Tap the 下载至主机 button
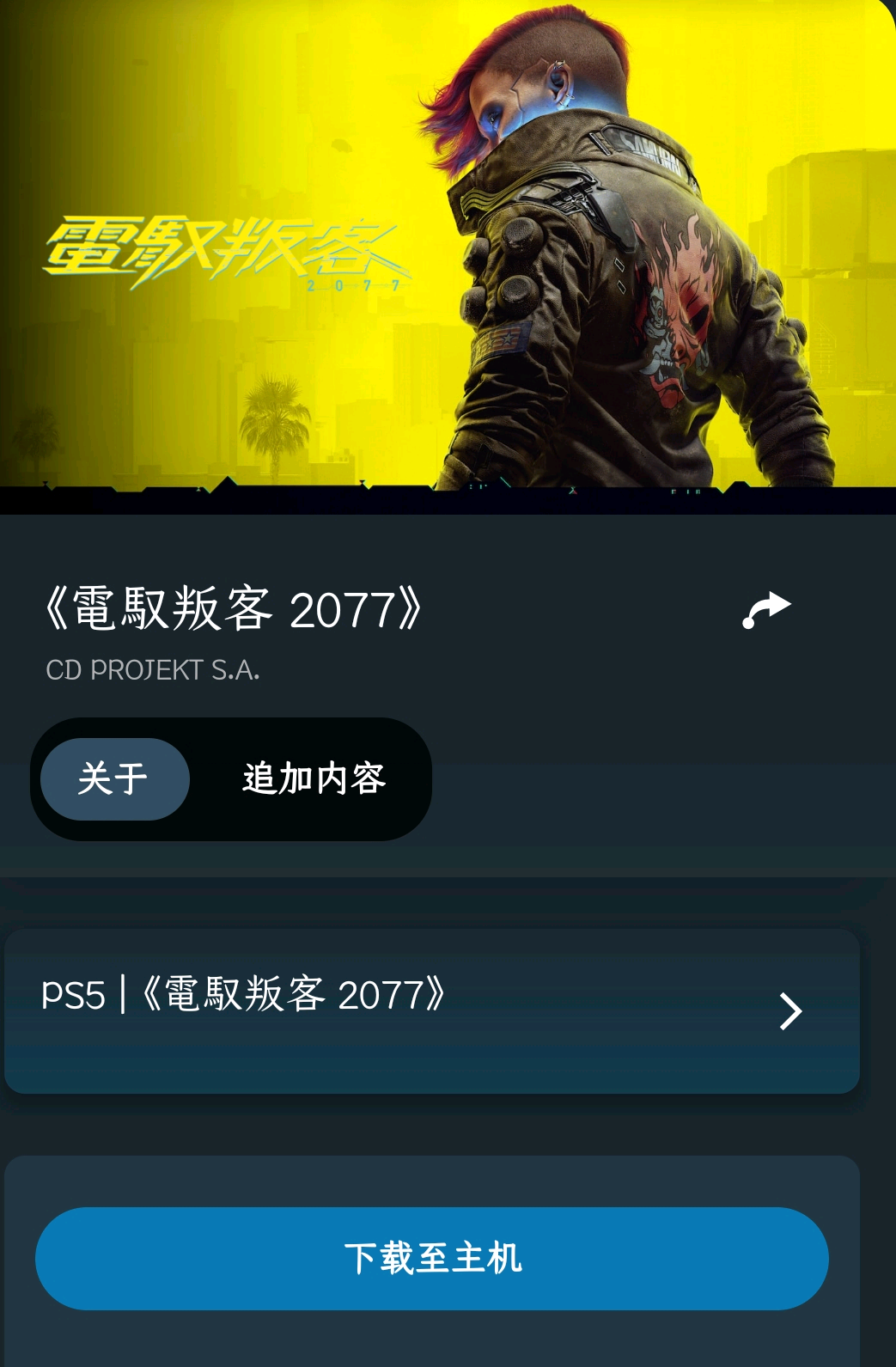 [x=431, y=1258]
